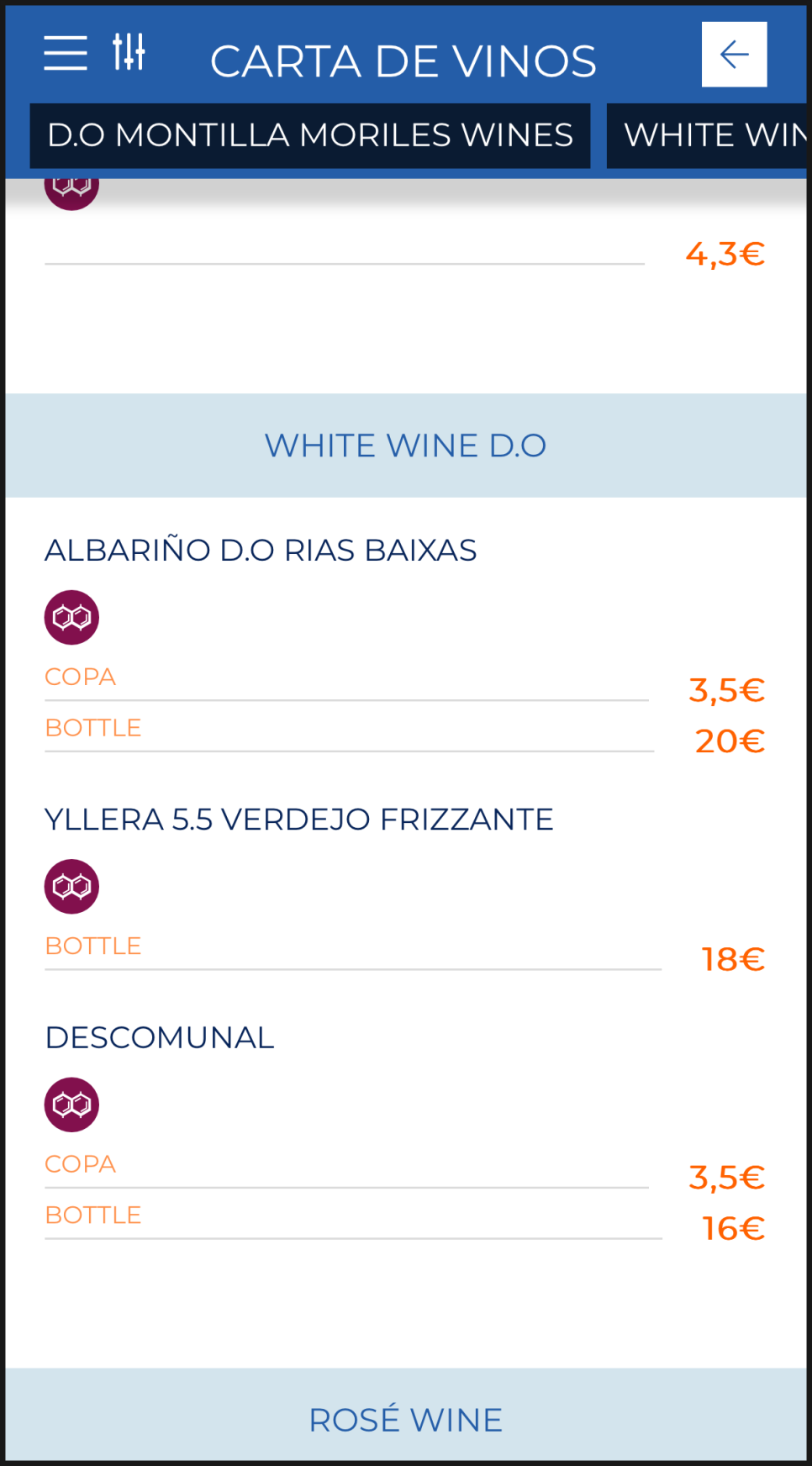The image size is (812, 1466).
Task: Tap the allergen icon under Albariño D.O Rias Baixas
Action: click(71, 618)
